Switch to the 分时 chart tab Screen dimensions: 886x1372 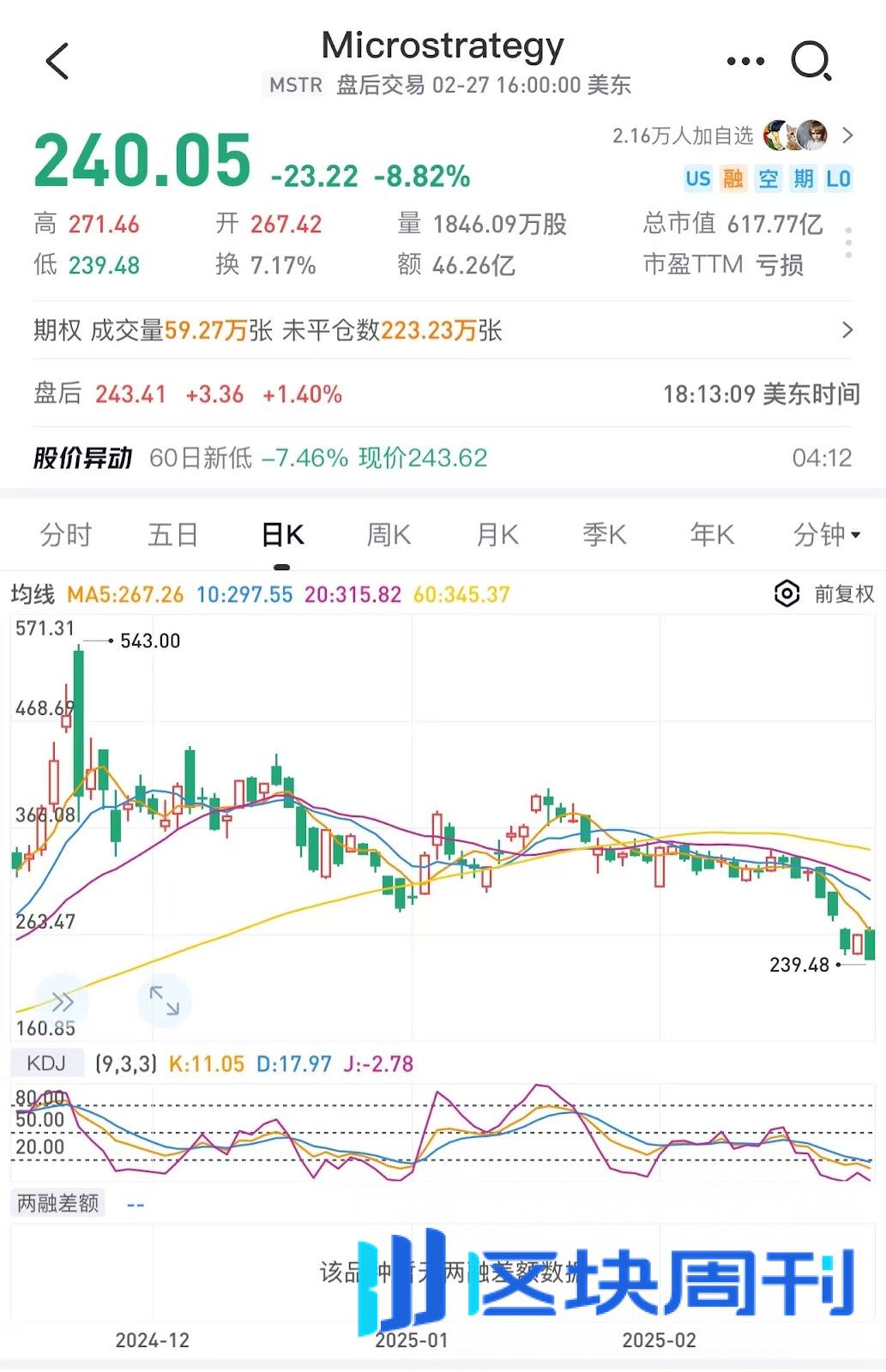(x=64, y=533)
